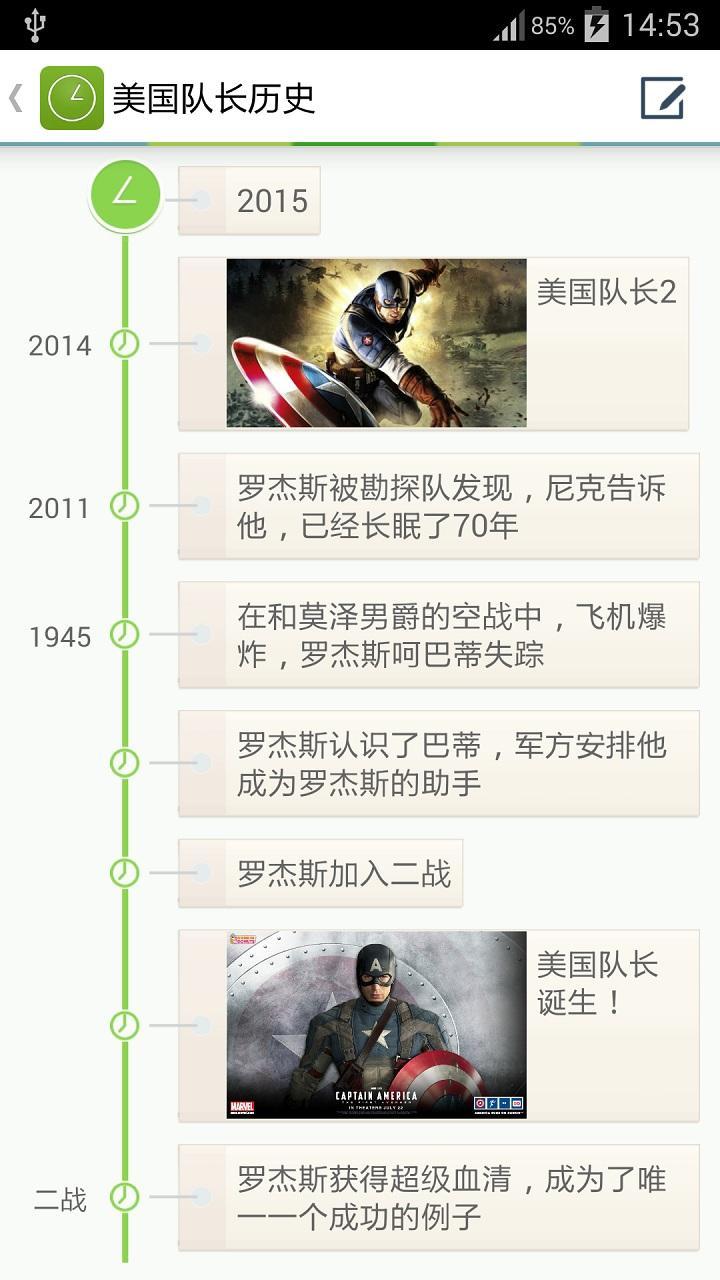Tap the large clock marker at timeline top
Image resolution: width=720 pixels, height=1280 pixels.
click(125, 196)
